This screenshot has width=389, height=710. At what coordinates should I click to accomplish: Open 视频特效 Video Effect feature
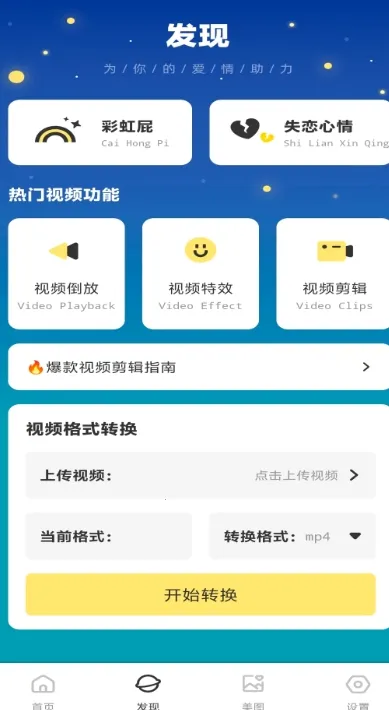pos(201,273)
